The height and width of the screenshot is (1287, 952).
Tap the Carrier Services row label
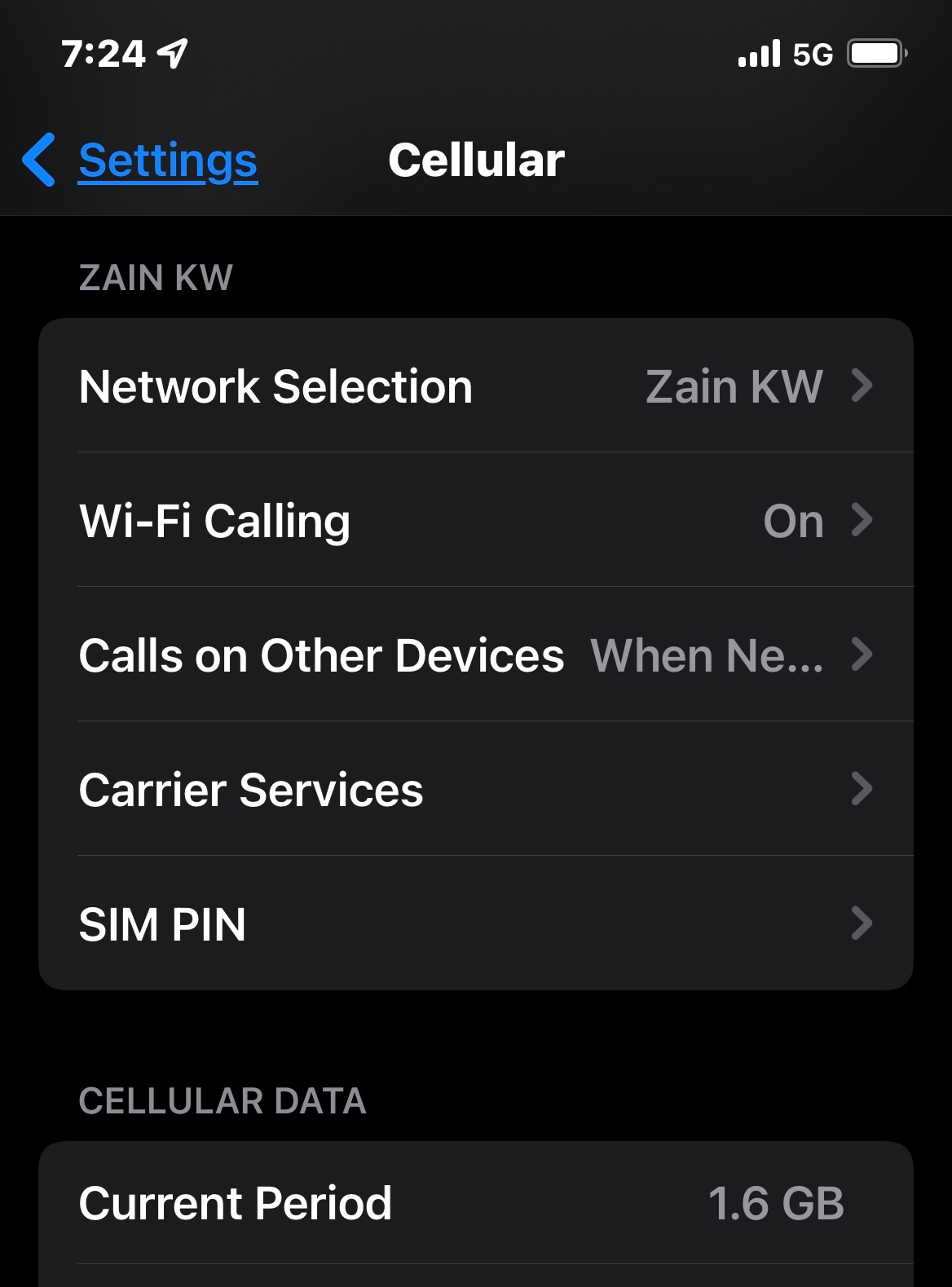pyautogui.click(x=250, y=789)
